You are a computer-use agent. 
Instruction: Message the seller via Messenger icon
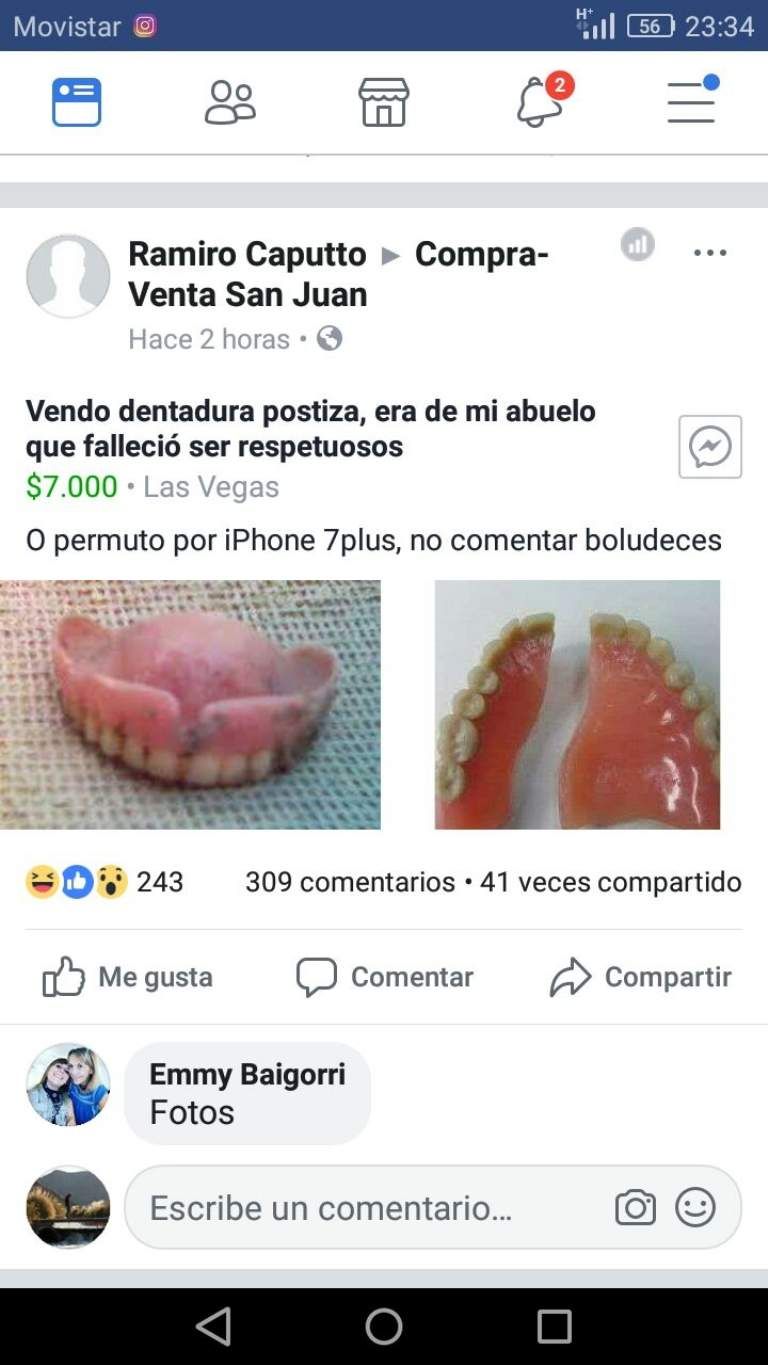[x=710, y=446]
